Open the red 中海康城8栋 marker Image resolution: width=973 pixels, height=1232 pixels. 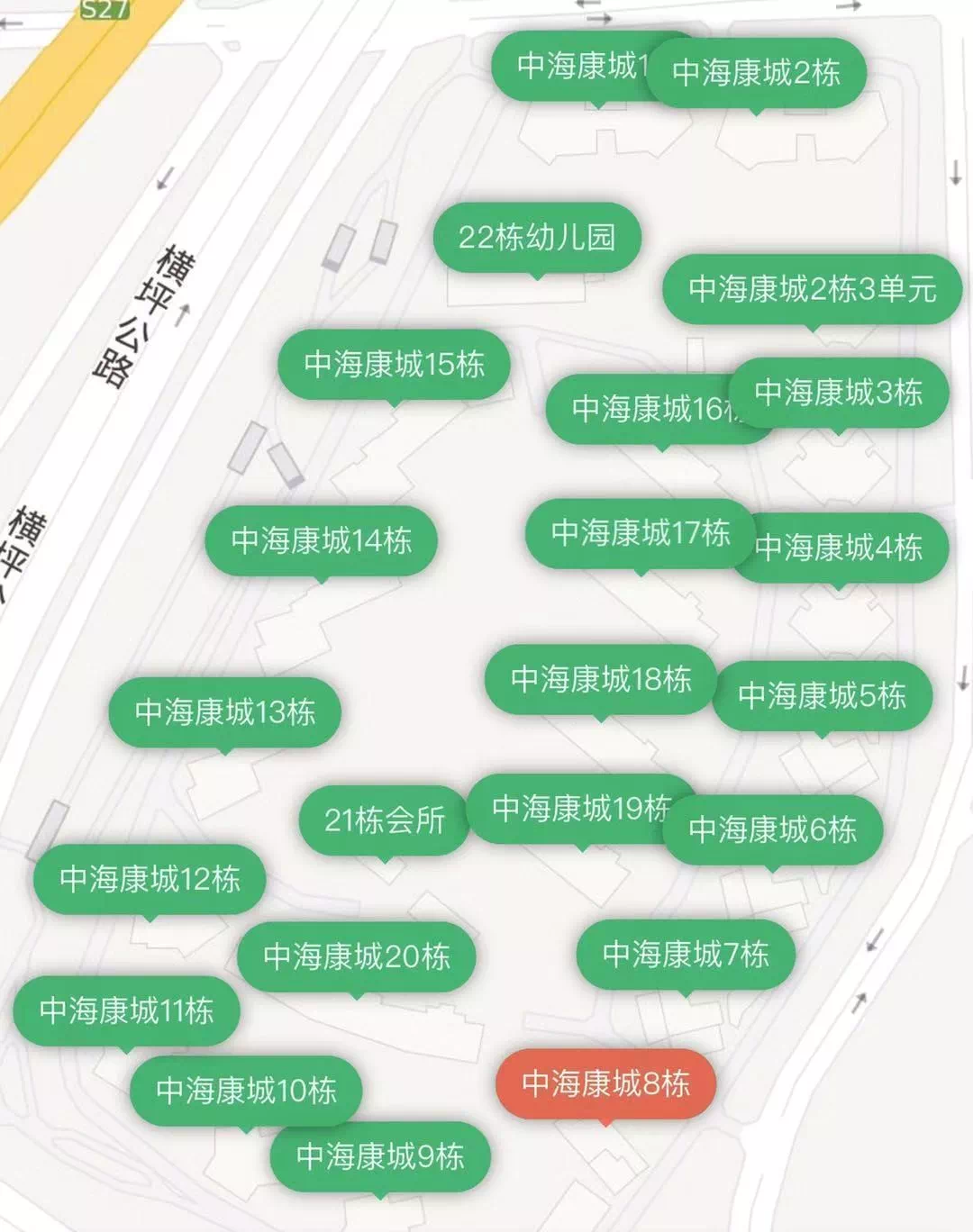[605, 1083]
